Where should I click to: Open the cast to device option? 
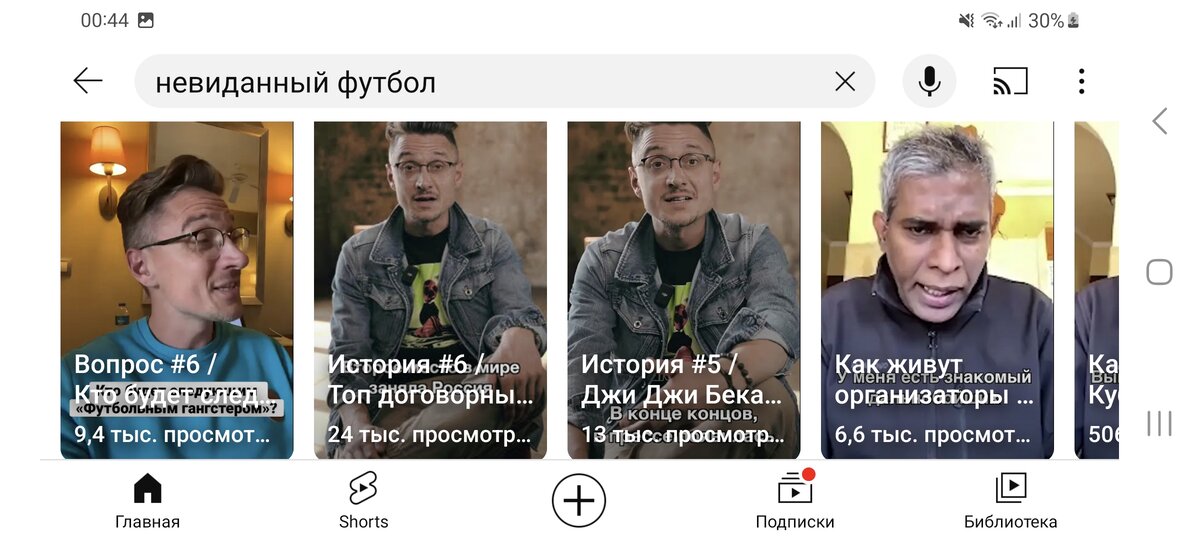pos(1010,81)
